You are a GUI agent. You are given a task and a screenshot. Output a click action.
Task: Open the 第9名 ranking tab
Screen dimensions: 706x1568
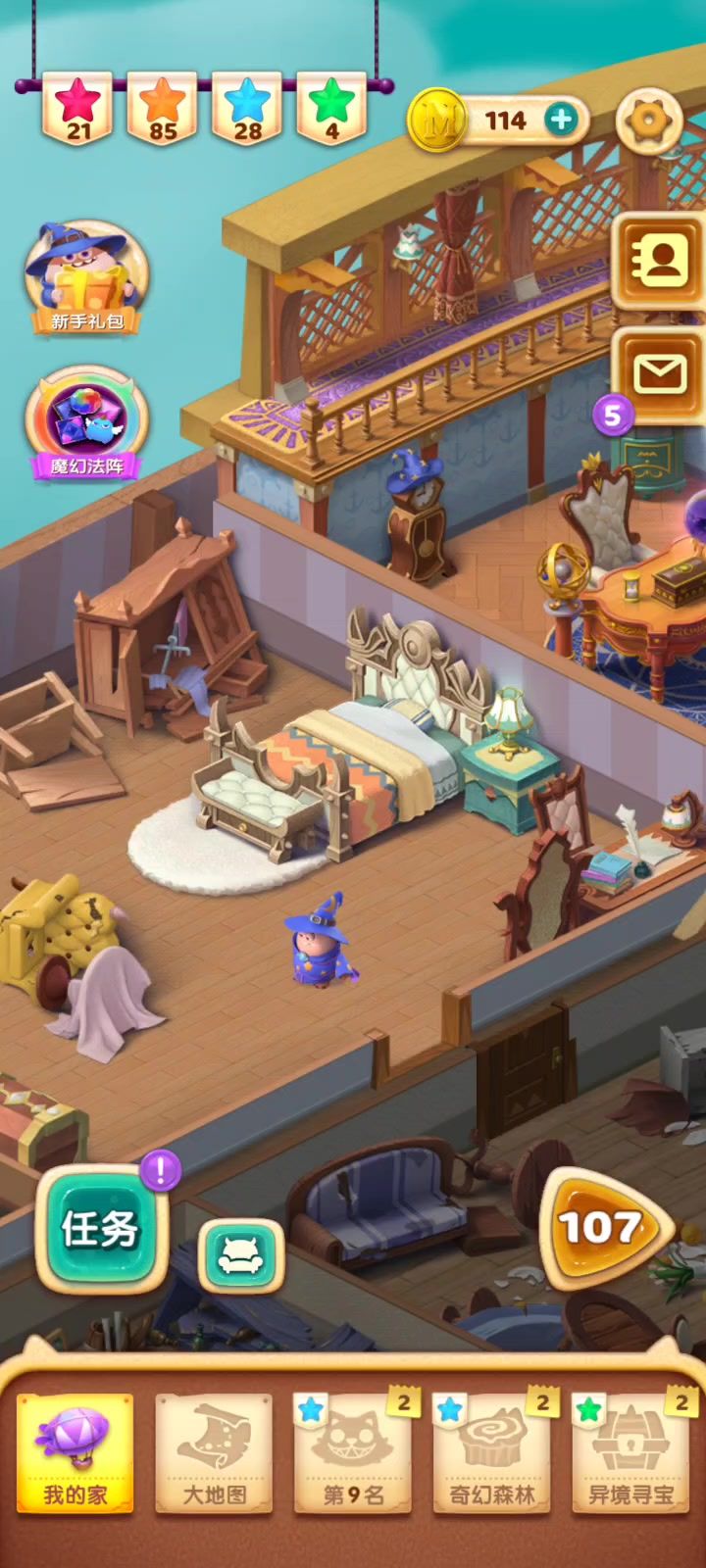point(353,1454)
